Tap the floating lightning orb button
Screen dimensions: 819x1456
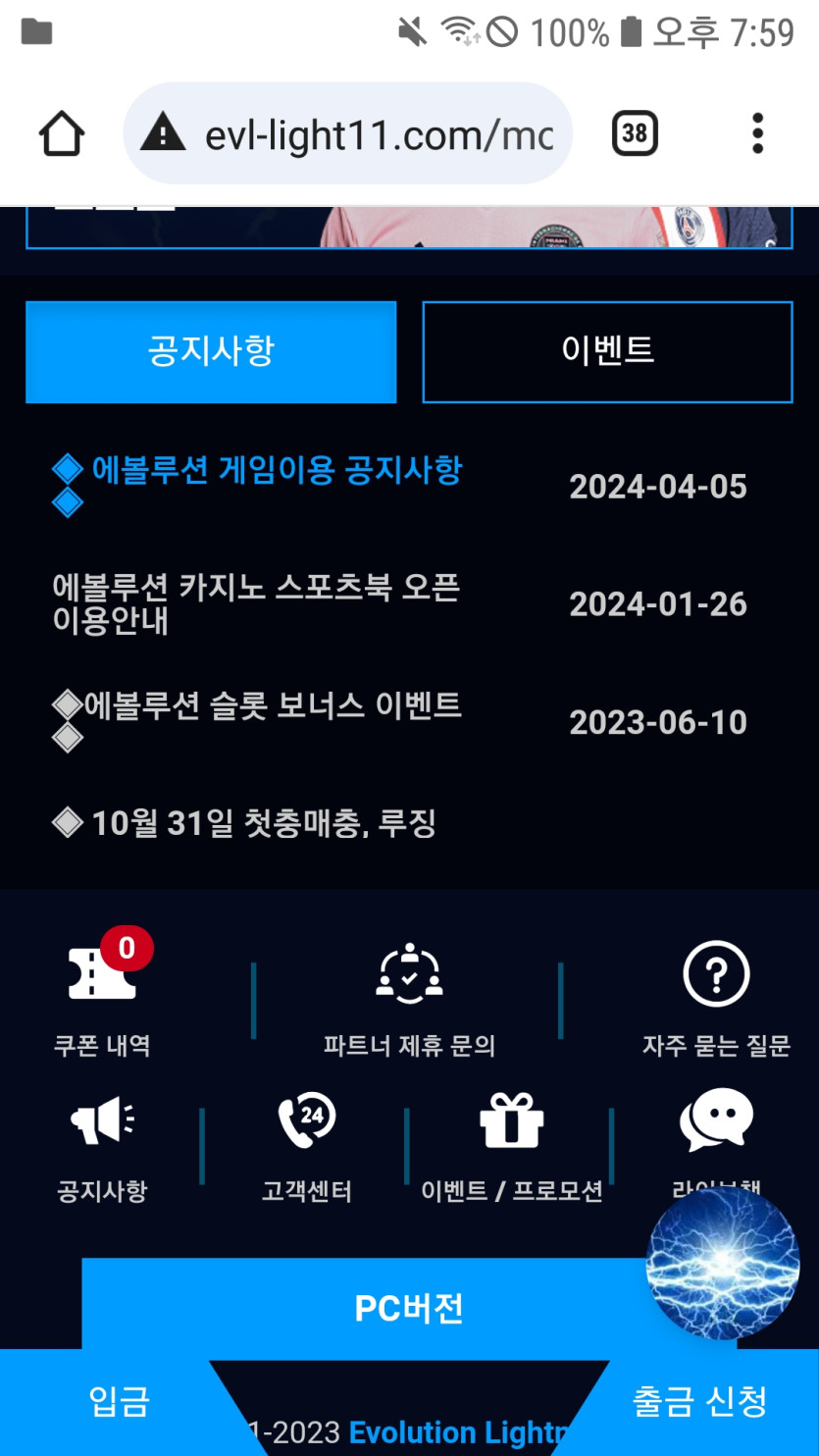click(723, 1265)
